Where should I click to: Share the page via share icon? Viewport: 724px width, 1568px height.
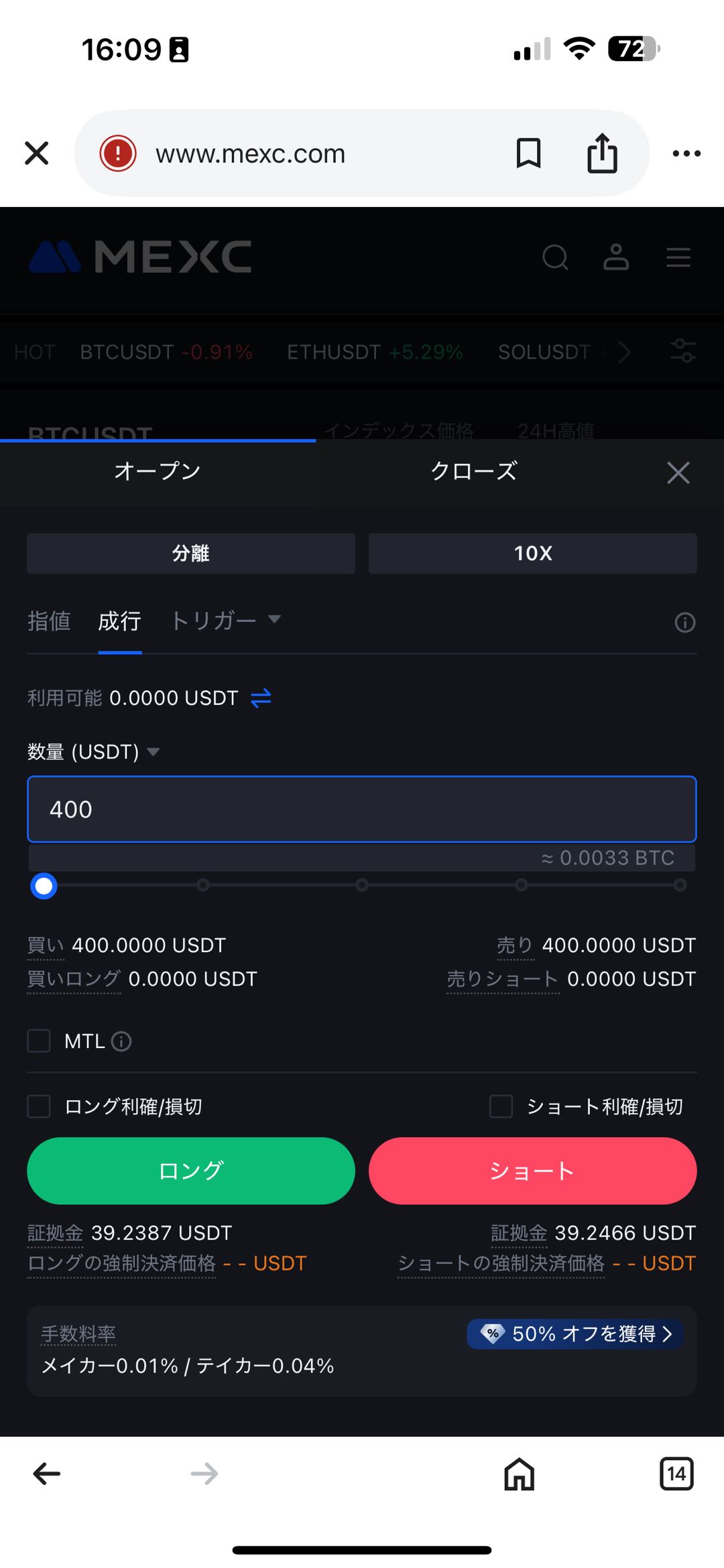[x=602, y=153]
